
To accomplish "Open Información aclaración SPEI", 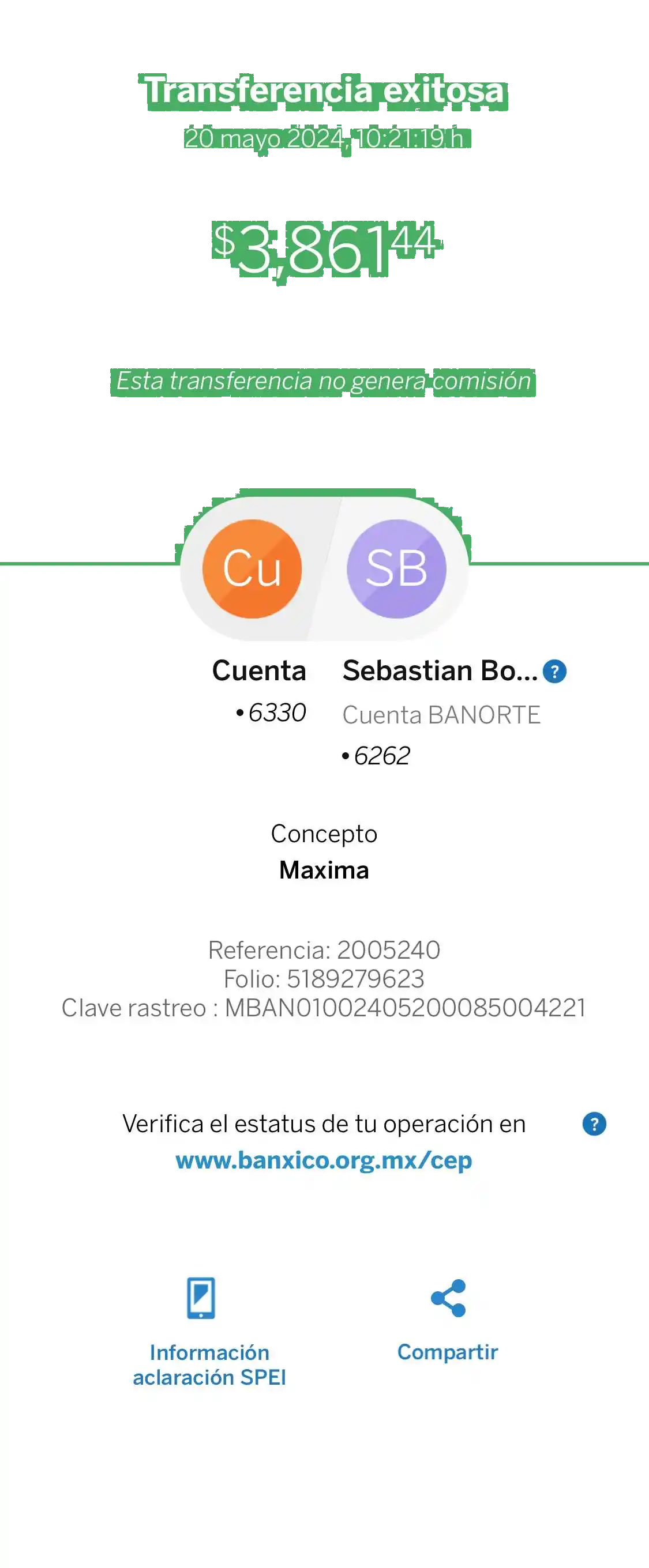I will point(209,1331).
